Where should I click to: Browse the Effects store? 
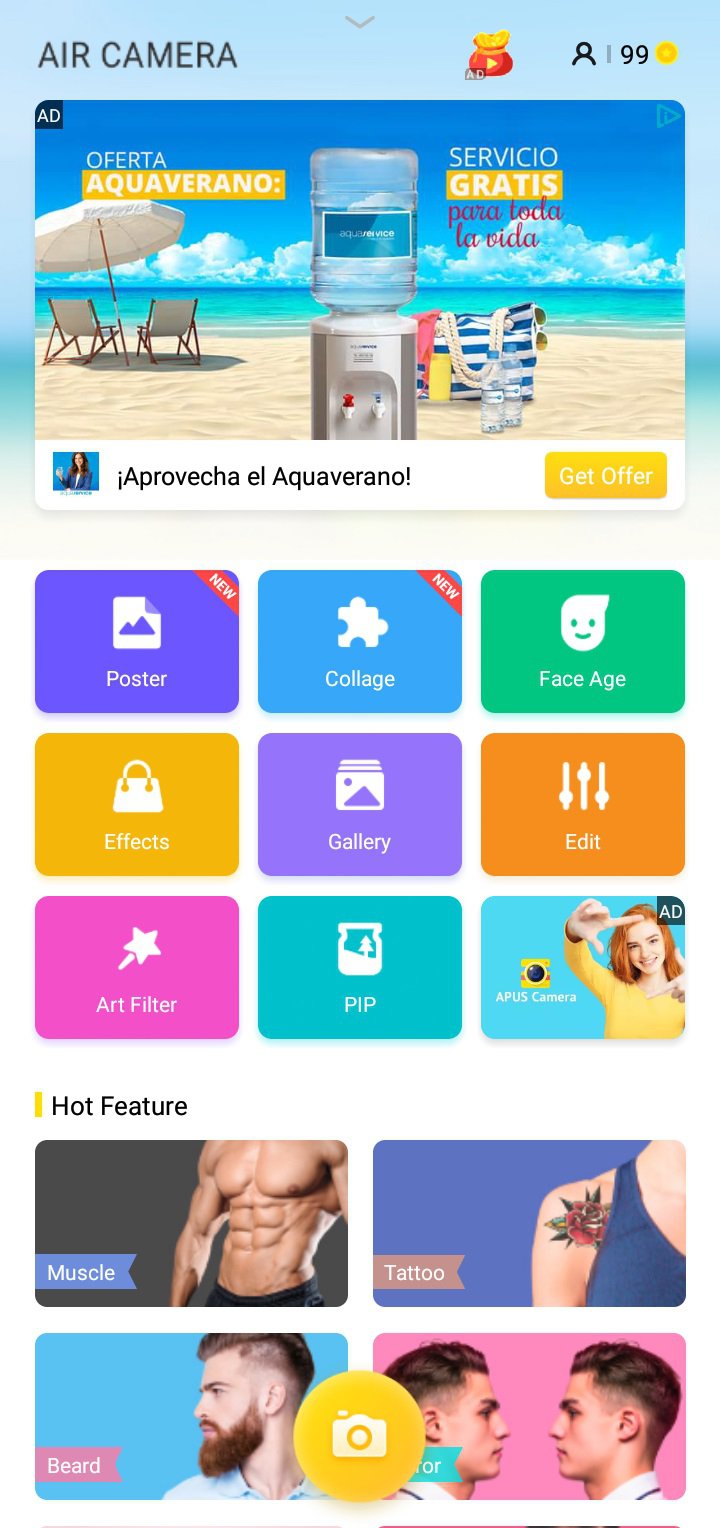click(137, 804)
